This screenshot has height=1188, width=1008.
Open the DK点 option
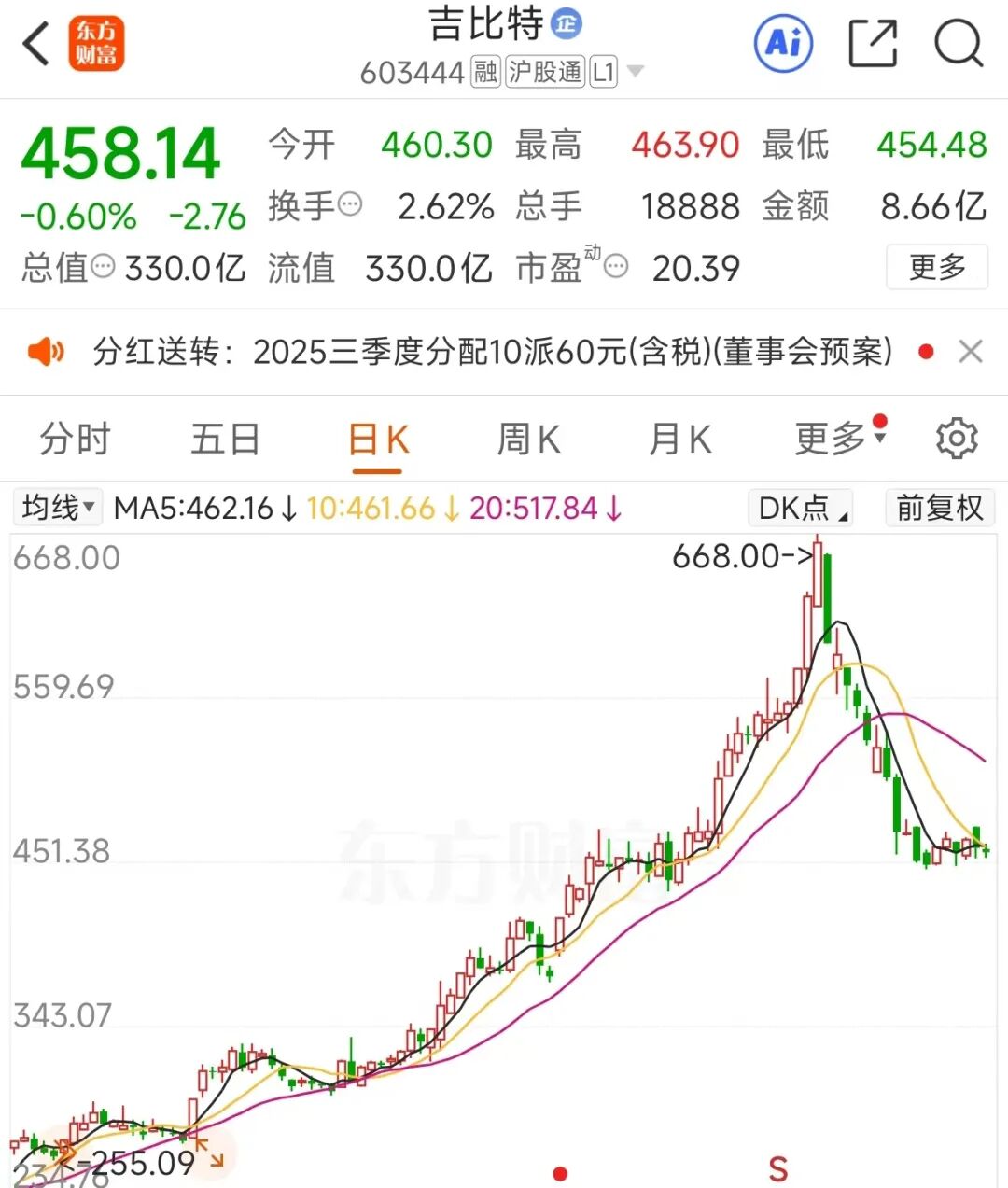click(x=801, y=508)
